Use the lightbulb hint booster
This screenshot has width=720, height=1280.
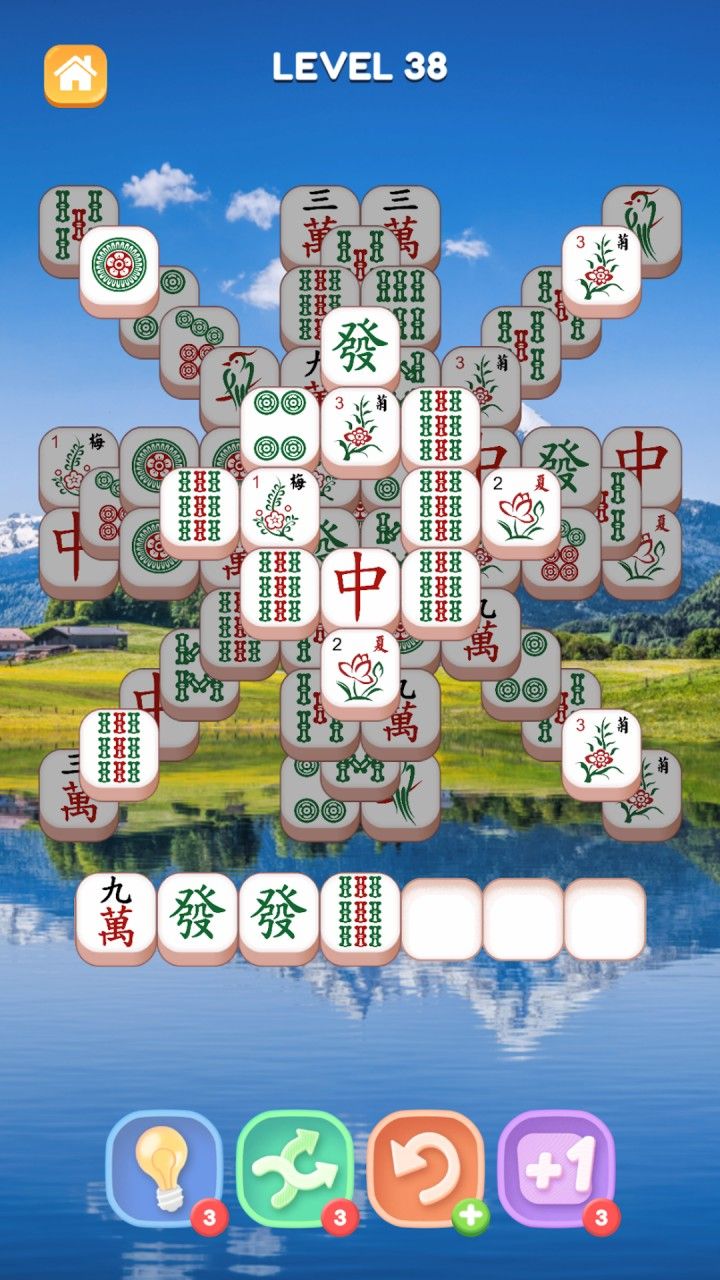point(163,1168)
